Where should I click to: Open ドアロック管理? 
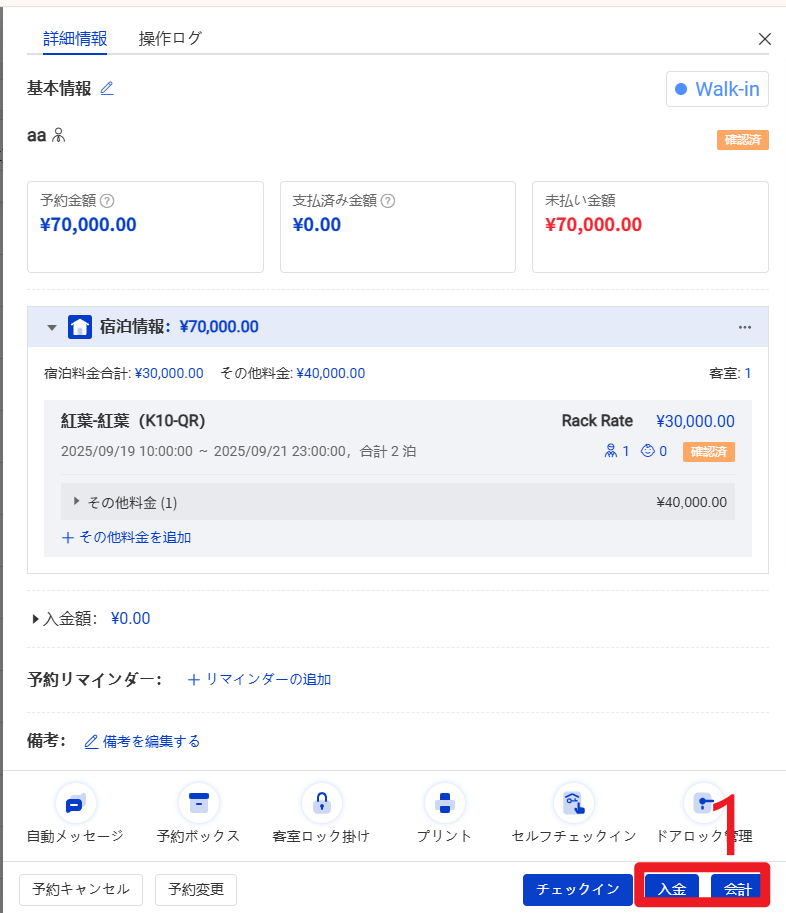tap(703, 804)
